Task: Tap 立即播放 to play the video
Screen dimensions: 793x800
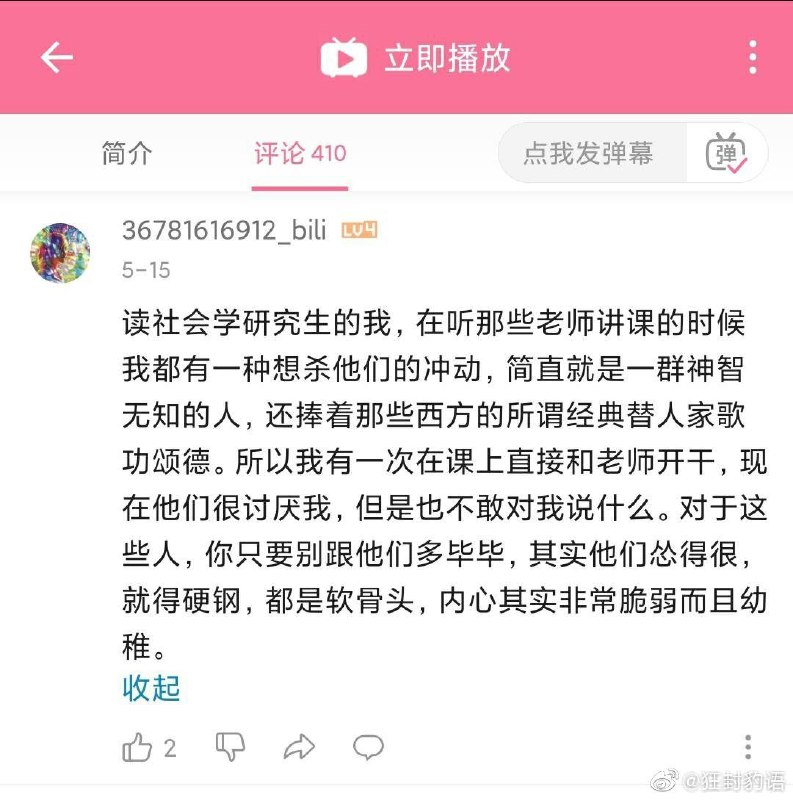Action: 416,58
